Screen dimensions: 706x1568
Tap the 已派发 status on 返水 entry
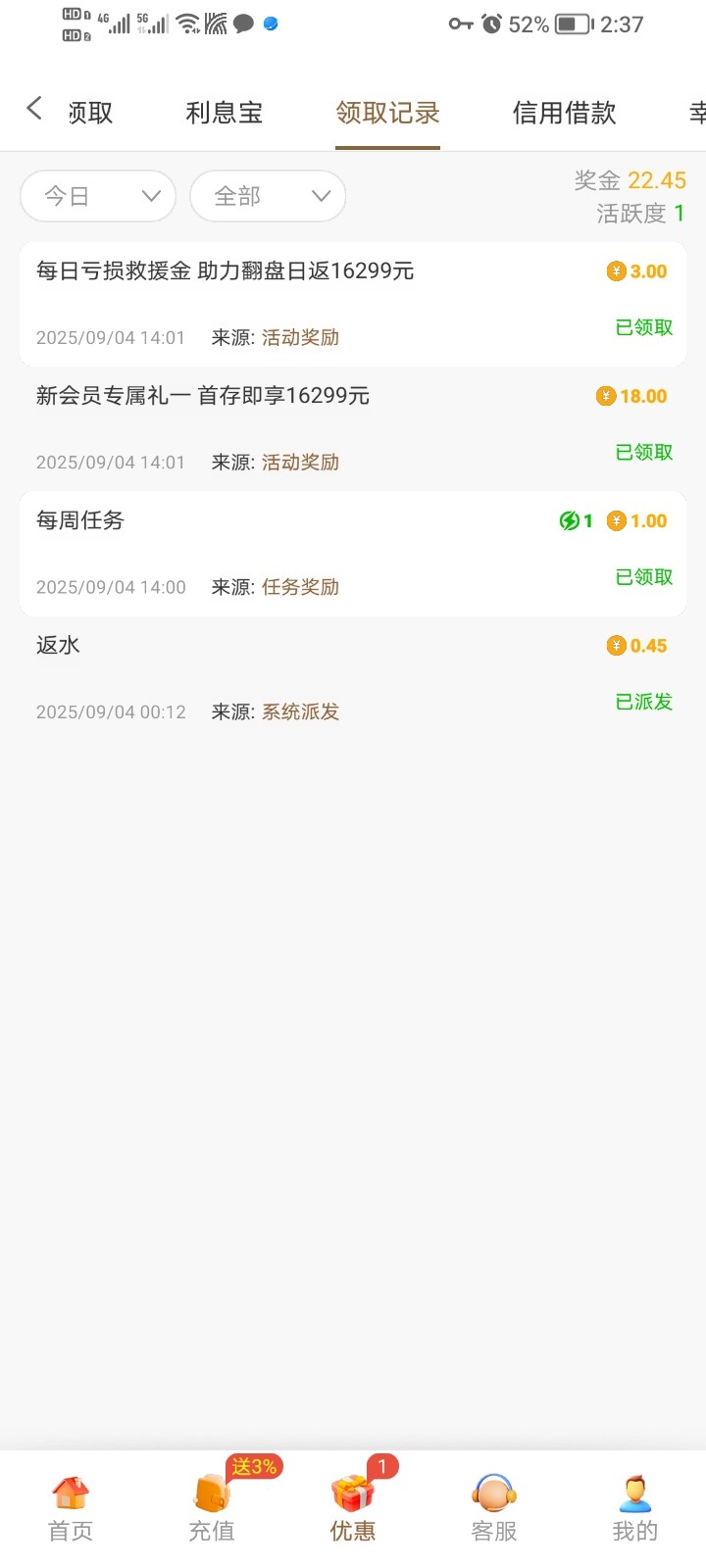[x=643, y=702]
